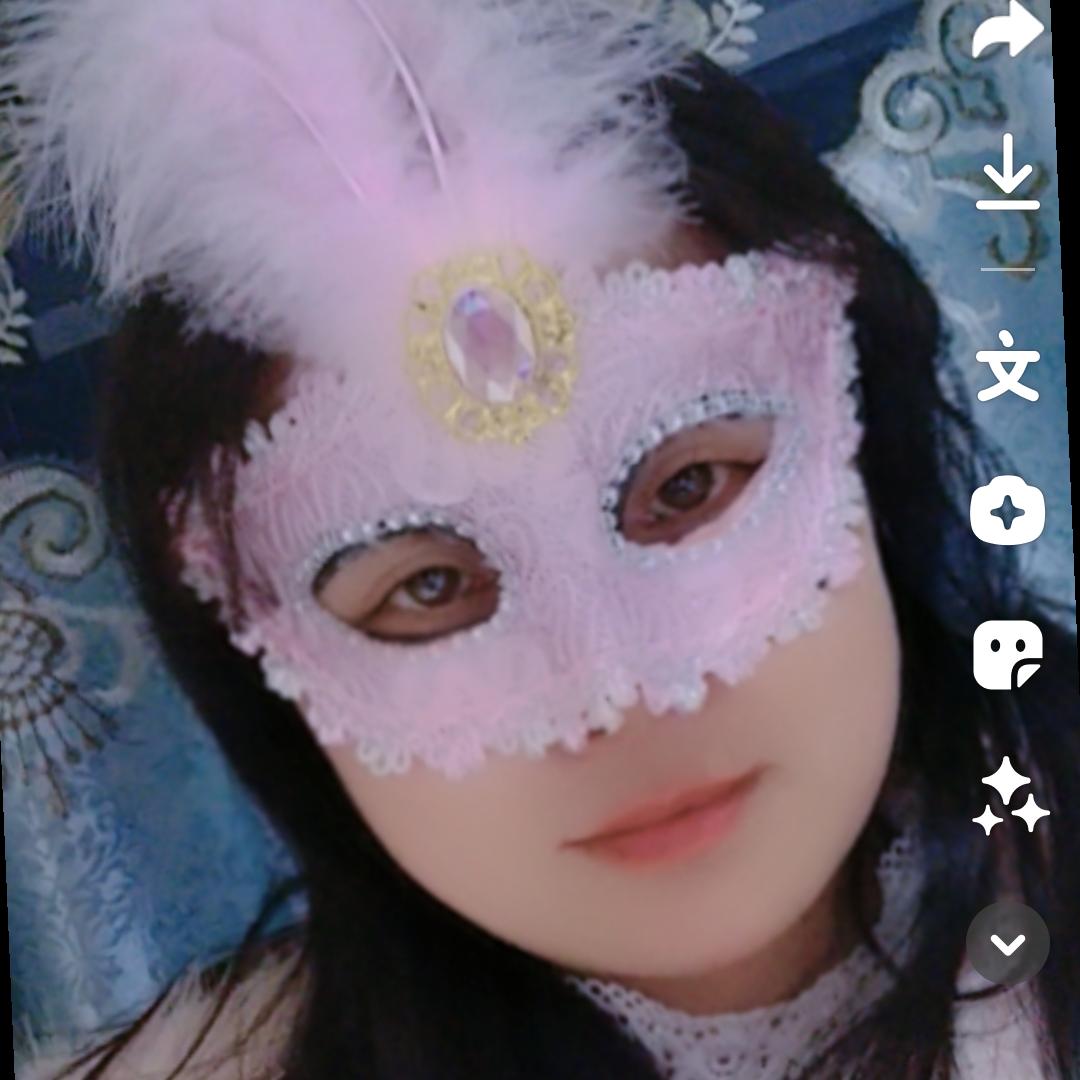Open the sticker picker icon

[x=1008, y=654]
